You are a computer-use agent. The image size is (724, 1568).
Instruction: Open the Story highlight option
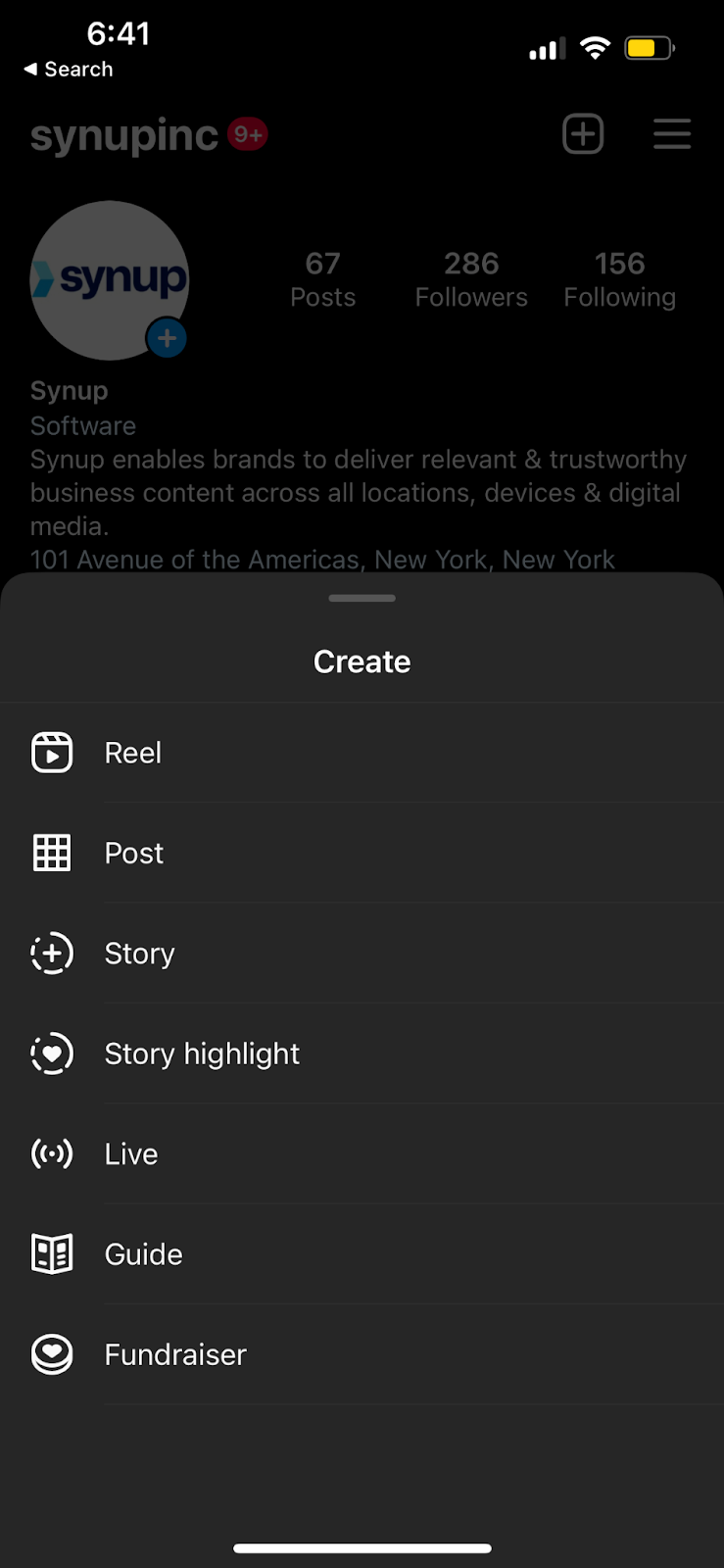(202, 1053)
